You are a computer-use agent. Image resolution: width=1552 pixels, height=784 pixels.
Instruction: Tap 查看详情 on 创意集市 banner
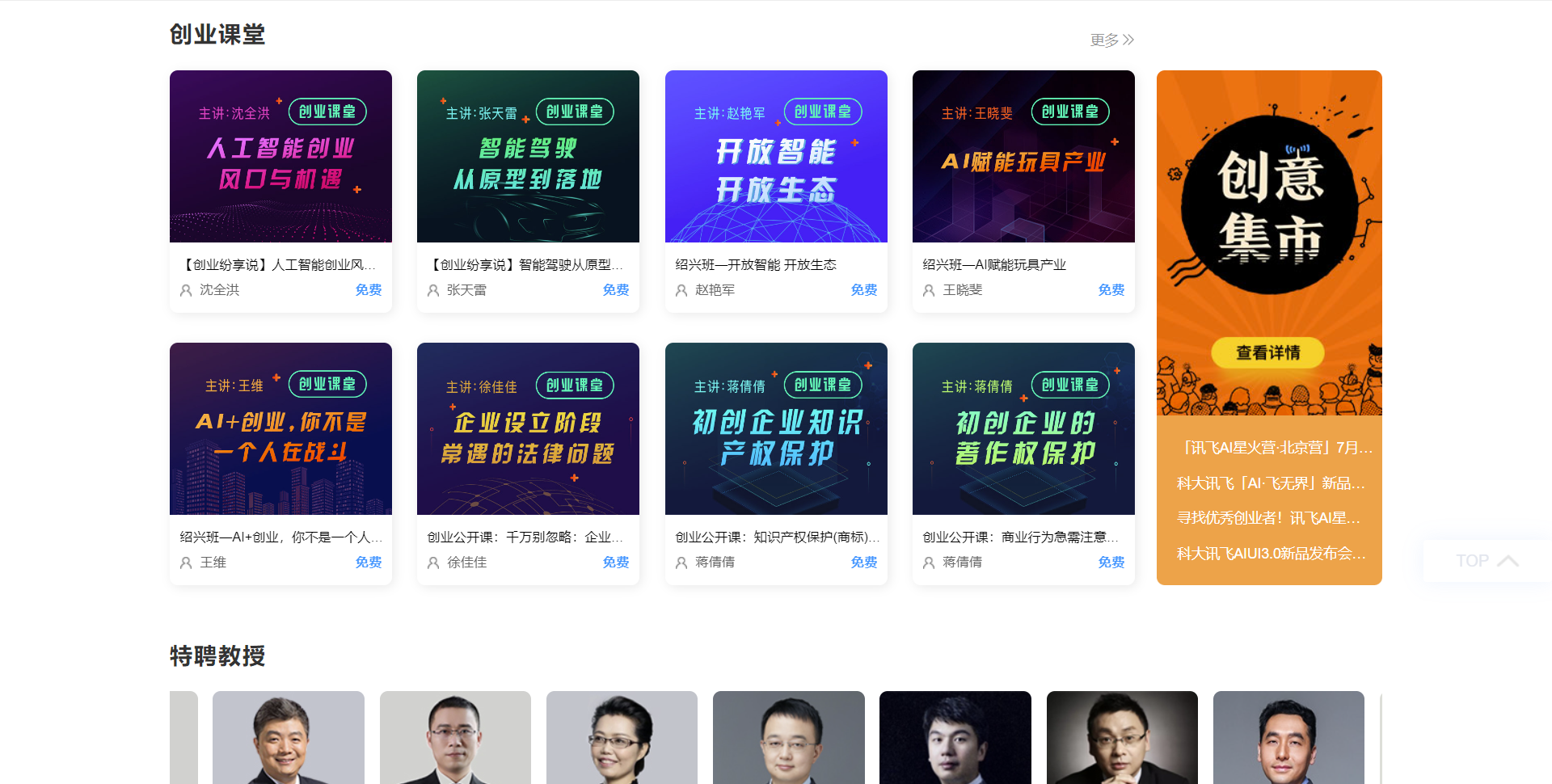tap(1267, 352)
